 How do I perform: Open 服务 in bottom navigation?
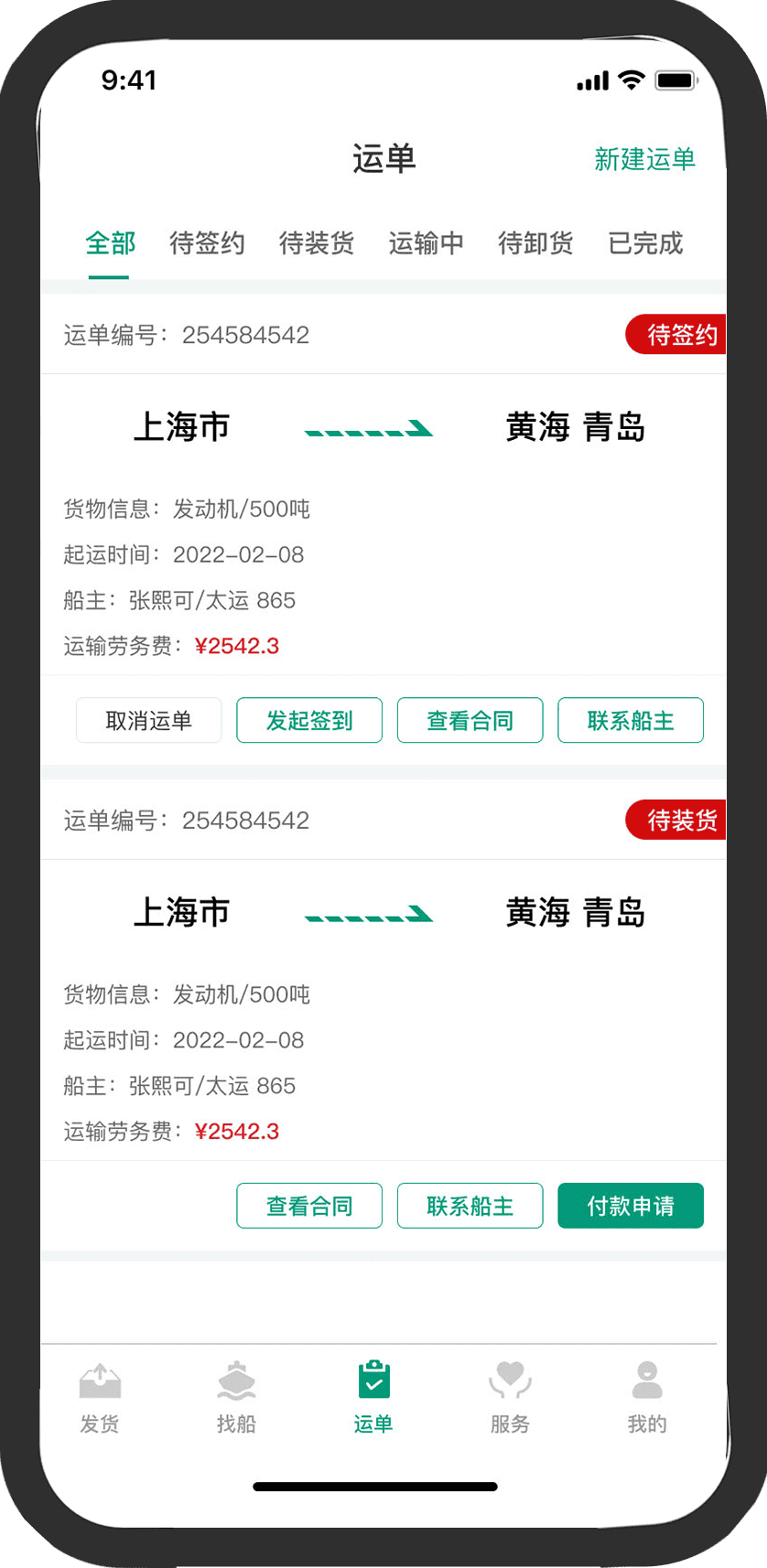pos(510,1398)
